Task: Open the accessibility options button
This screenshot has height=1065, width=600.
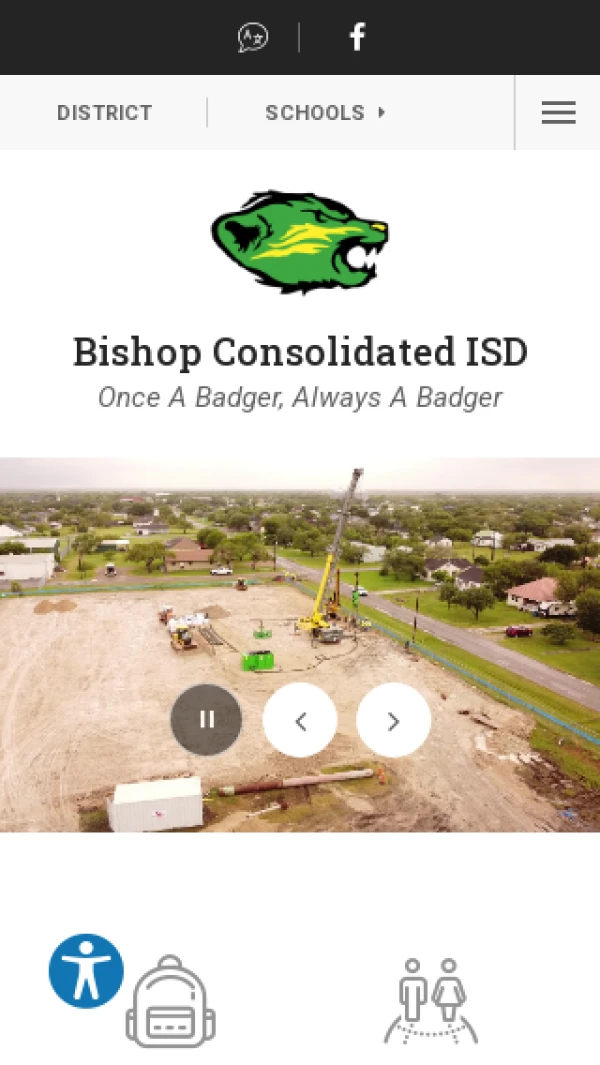Action: [x=86, y=971]
